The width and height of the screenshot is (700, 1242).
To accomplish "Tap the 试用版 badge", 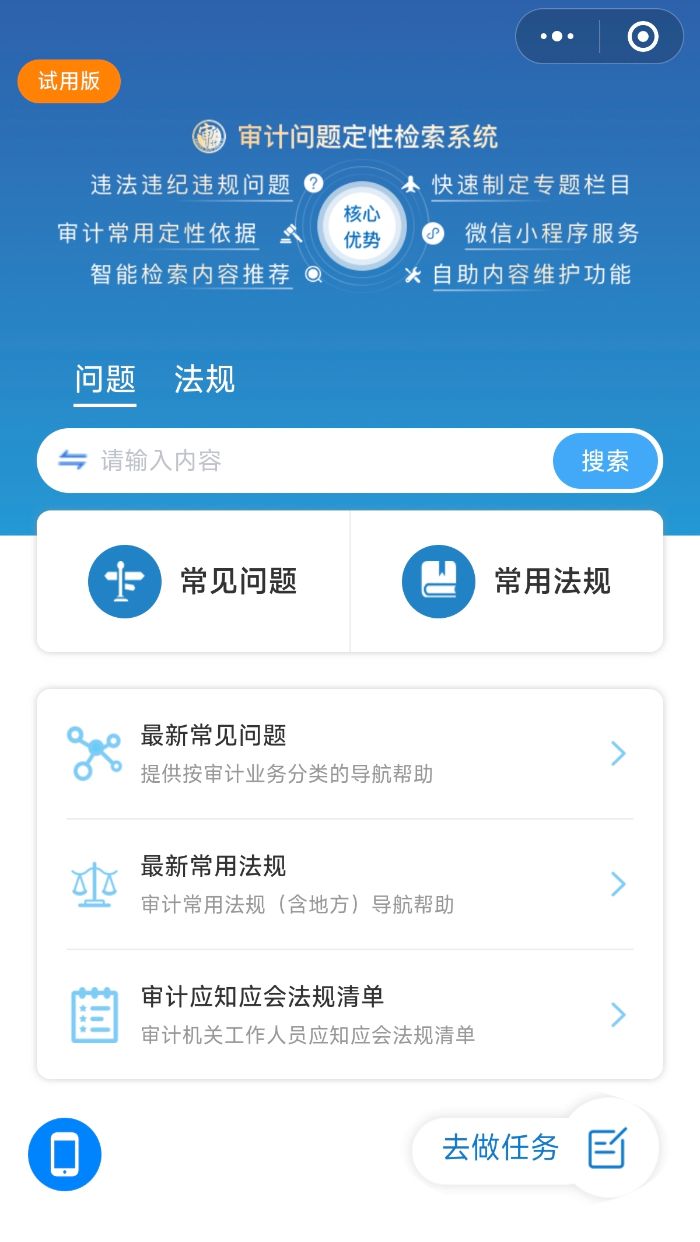I will click(x=69, y=82).
